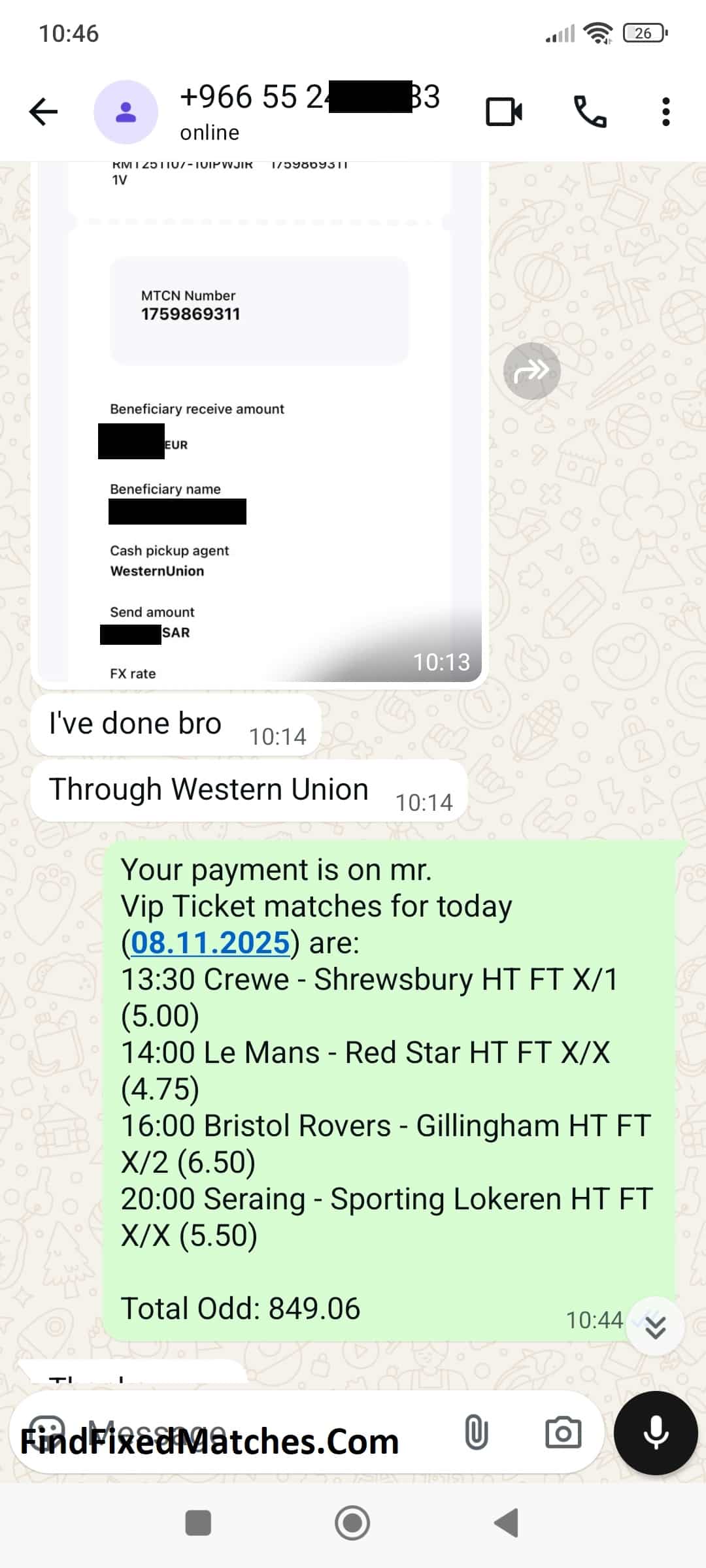The height and width of the screenshot is (1568, 706).
Task: Open the emoji picker
Action: [x=48, y=1431]
